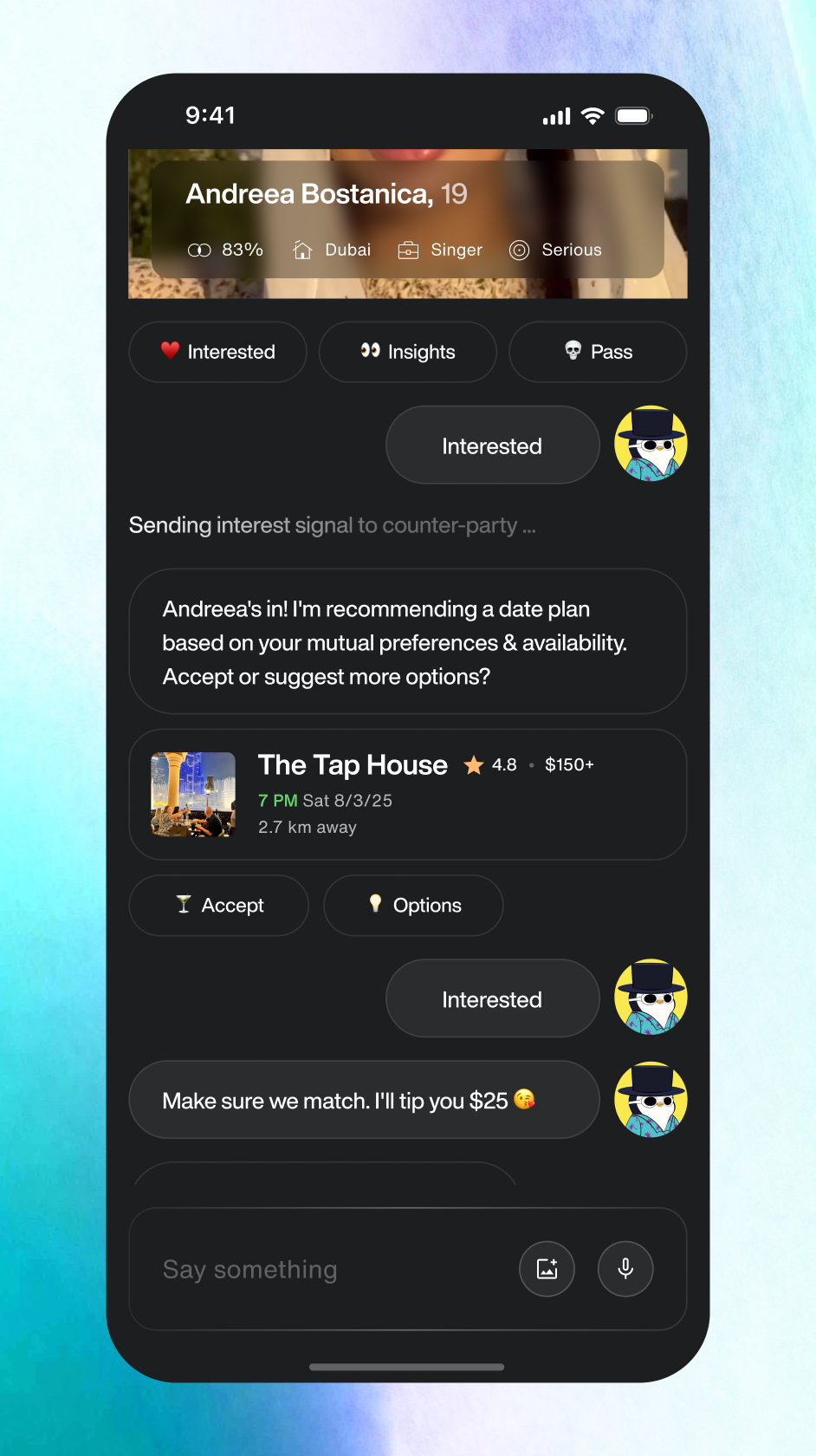816x1456 pixels.
Task: Ask for more date Options
Action: point(413,905)
